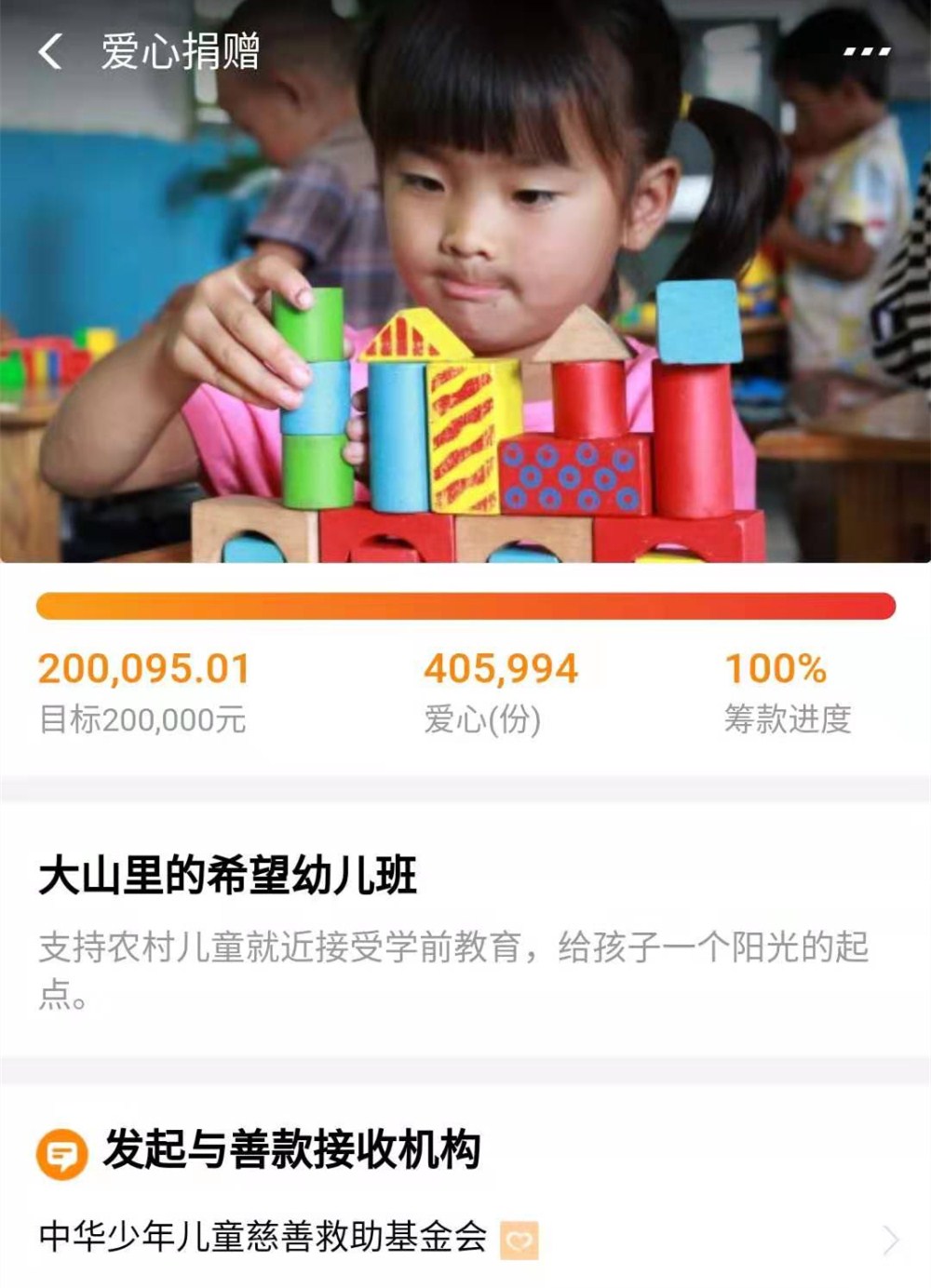The height and width of the screenshot is (1288, 931).
Task: Open the three-dot overflow menu
Action: (866, 52)
